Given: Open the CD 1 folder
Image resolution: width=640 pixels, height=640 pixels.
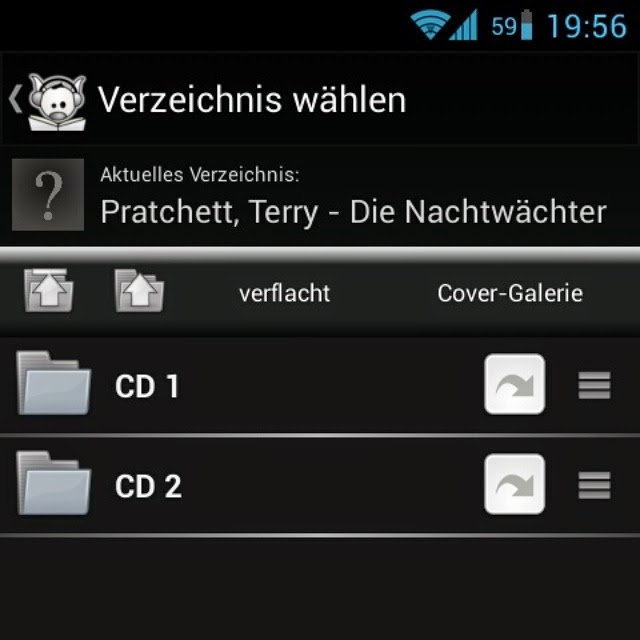Looking at the screenshot, I should click(147, 386).
